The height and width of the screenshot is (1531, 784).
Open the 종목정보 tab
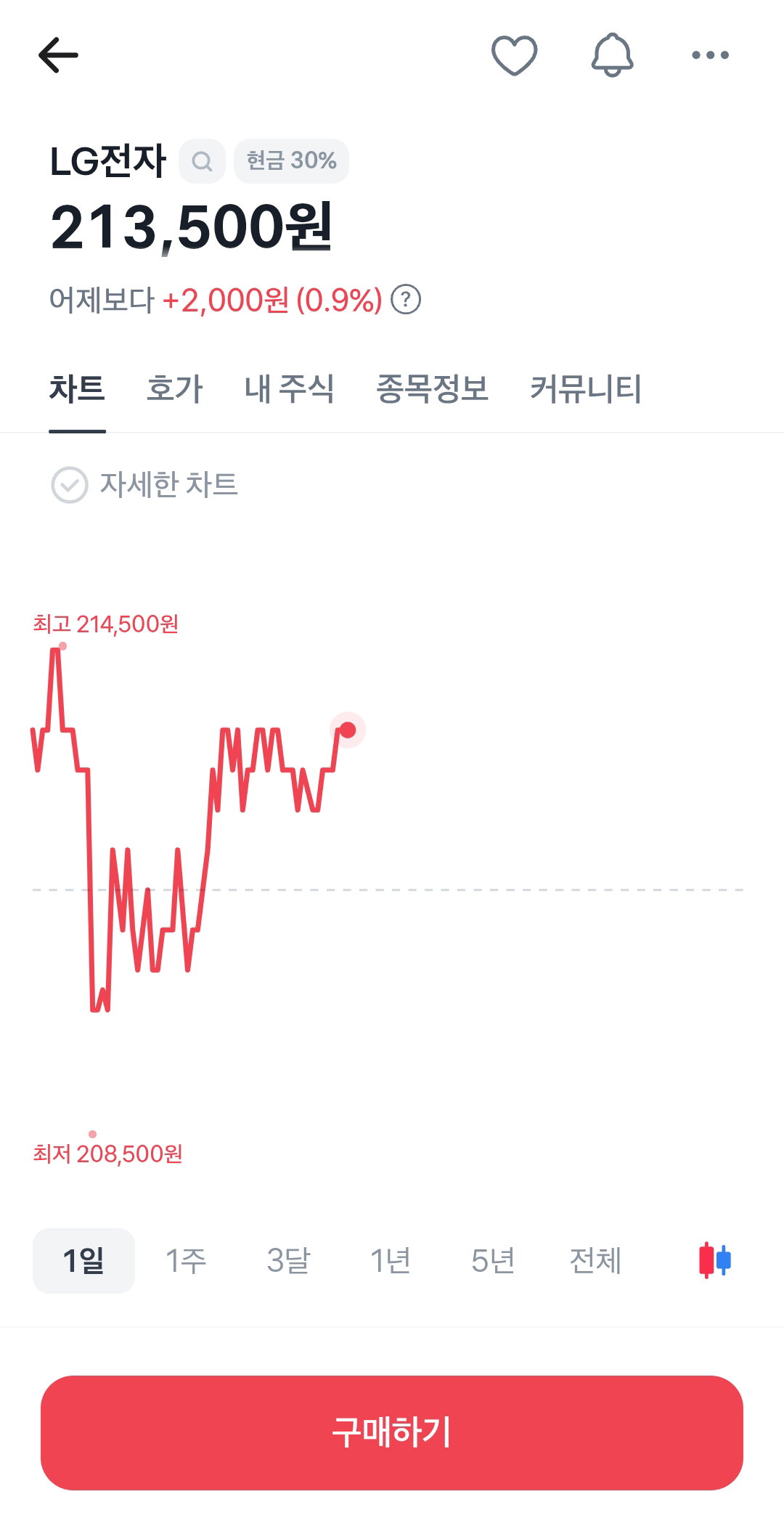click(x=432, y=388)
